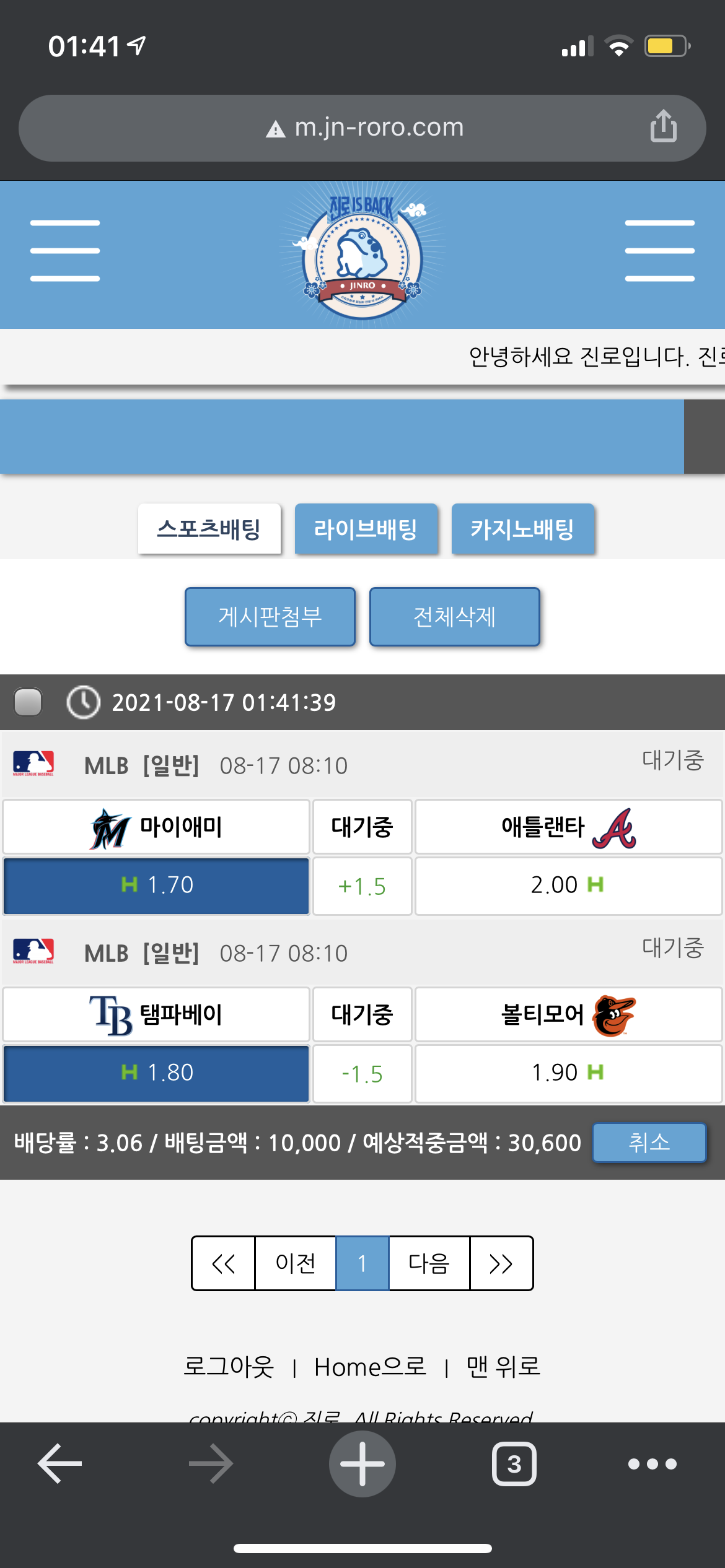725x1568 pixels.
Task: Tap 전체삭제 to delete all bets
Action: tap(454, 617)
